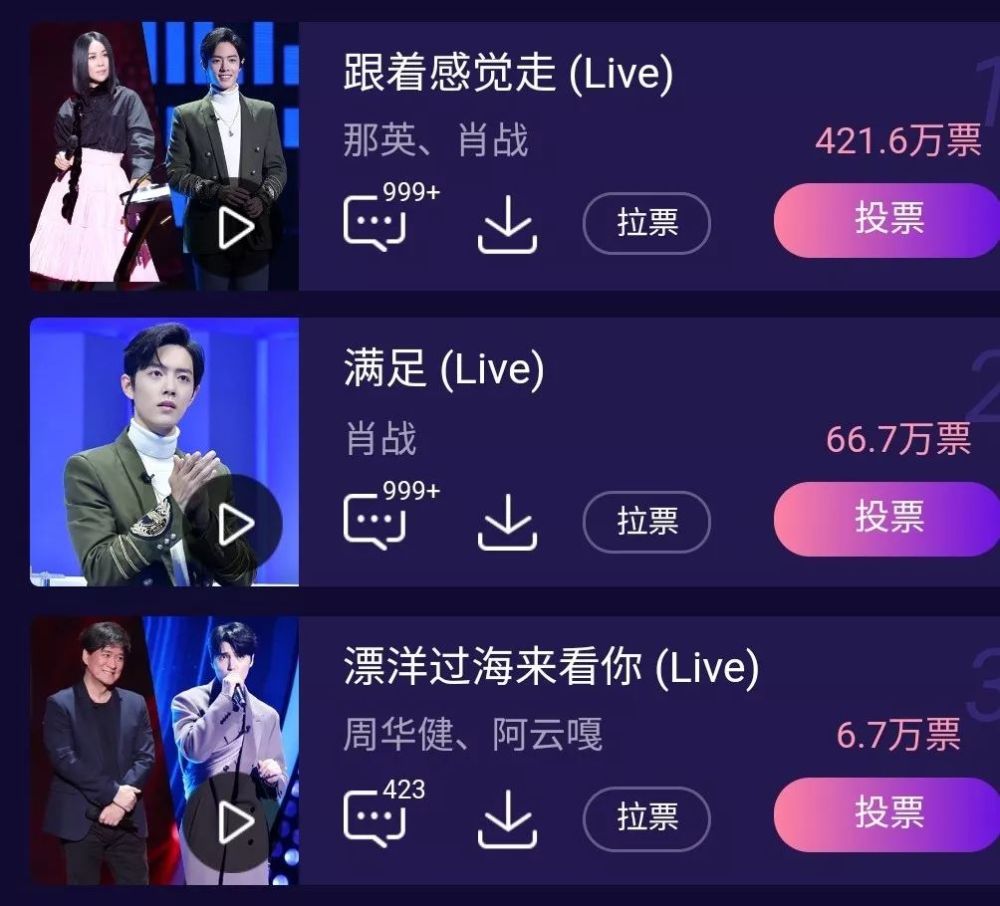The width and height of the screenshot is (1000, 906).
Task: Vote (投票) for 满足 (Live)
Action: (x=888, y=518)
